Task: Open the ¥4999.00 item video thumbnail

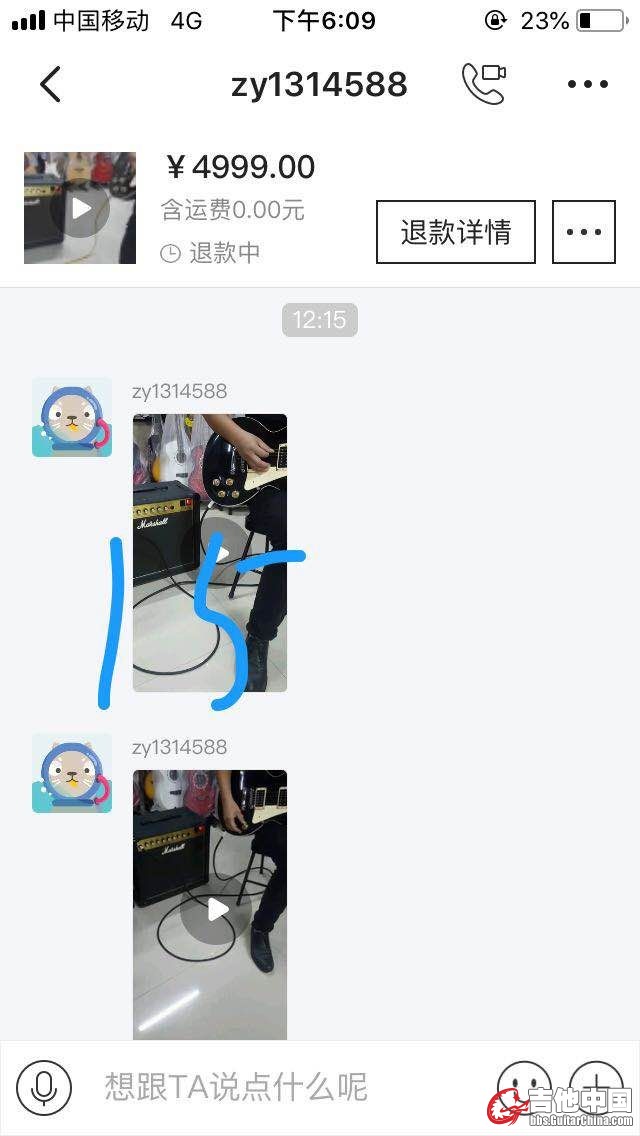Action: point(80,208)
